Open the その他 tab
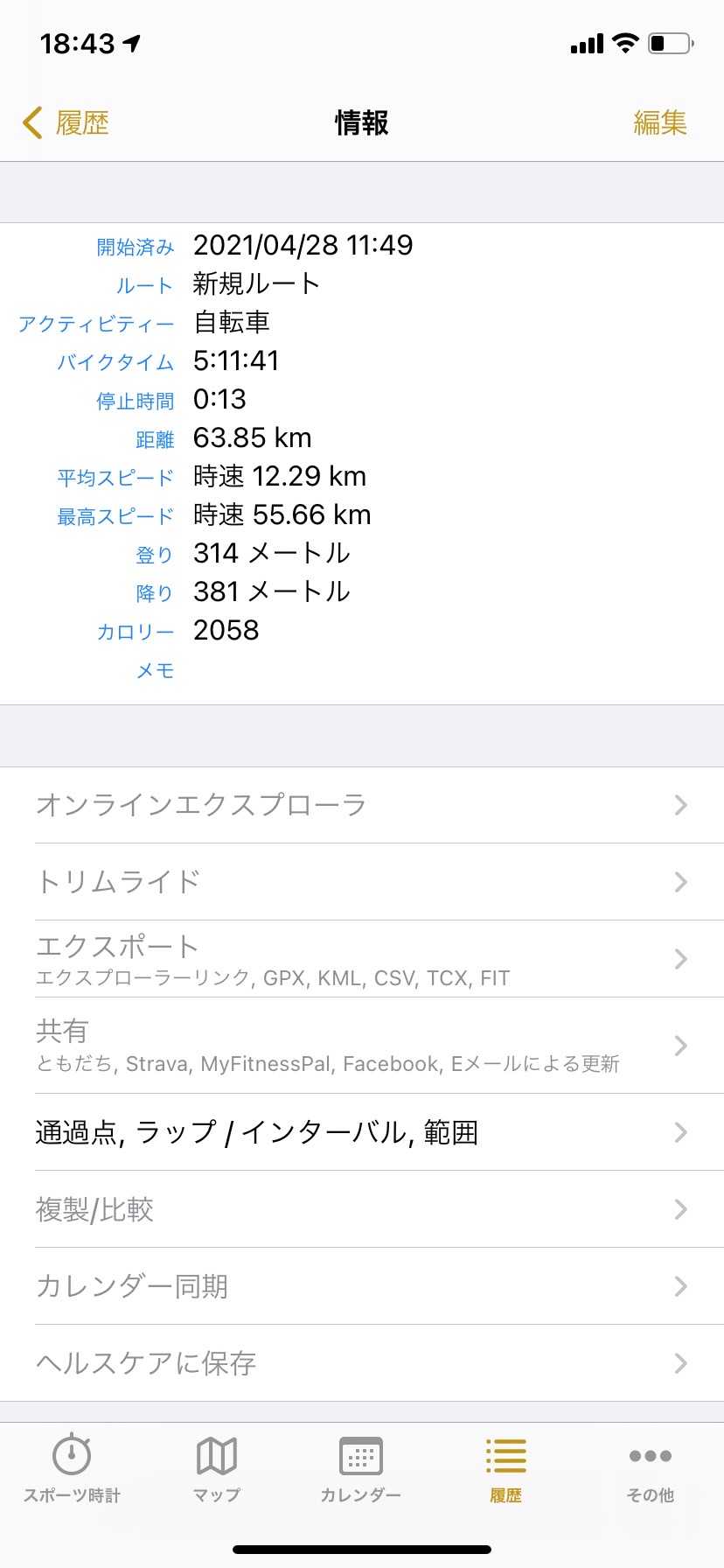The width and height of the screenshot is (724, 1568). 650,1468
